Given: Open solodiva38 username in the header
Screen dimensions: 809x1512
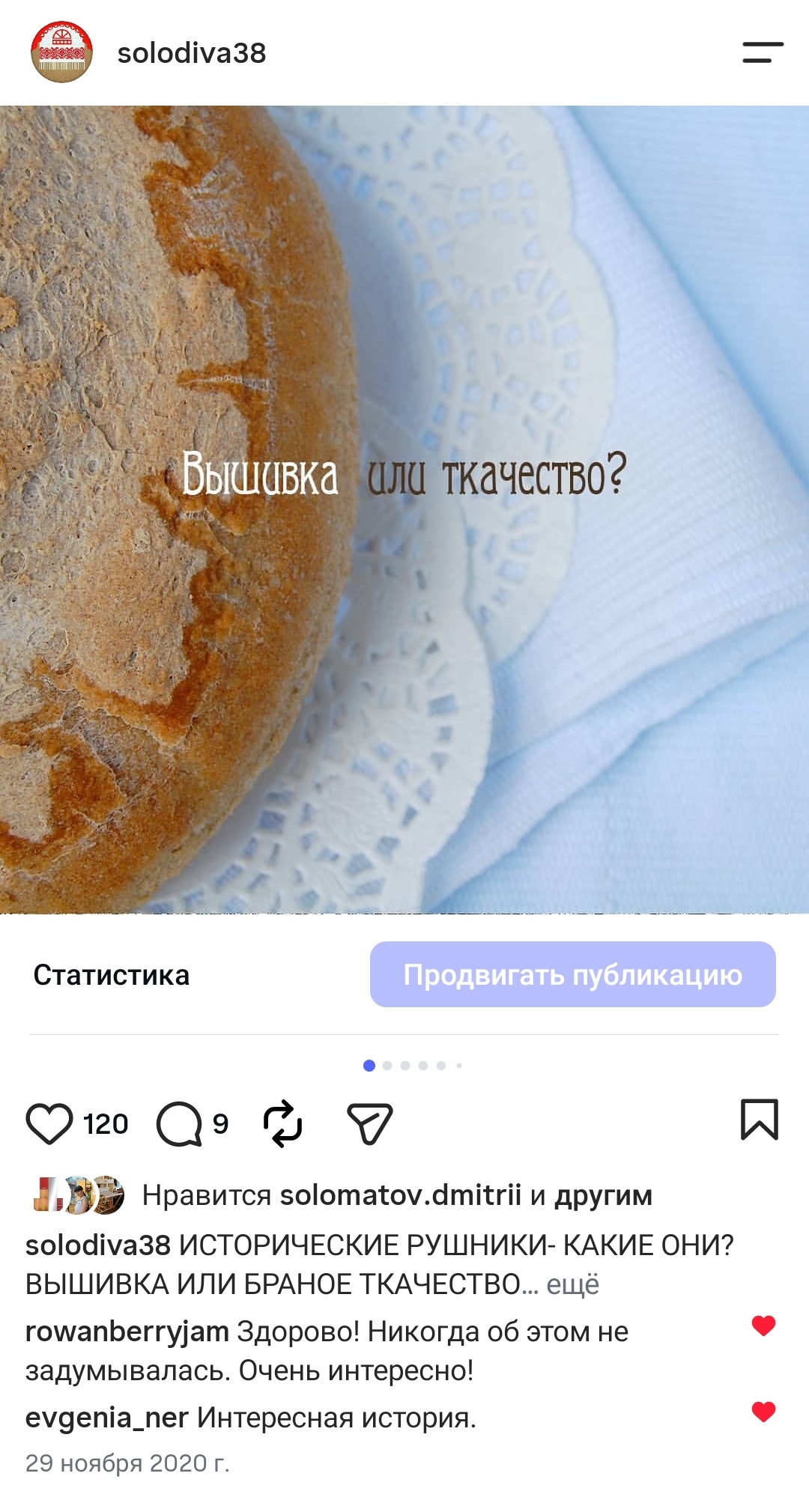Looking at the screenshot, I should coord(192,53).
